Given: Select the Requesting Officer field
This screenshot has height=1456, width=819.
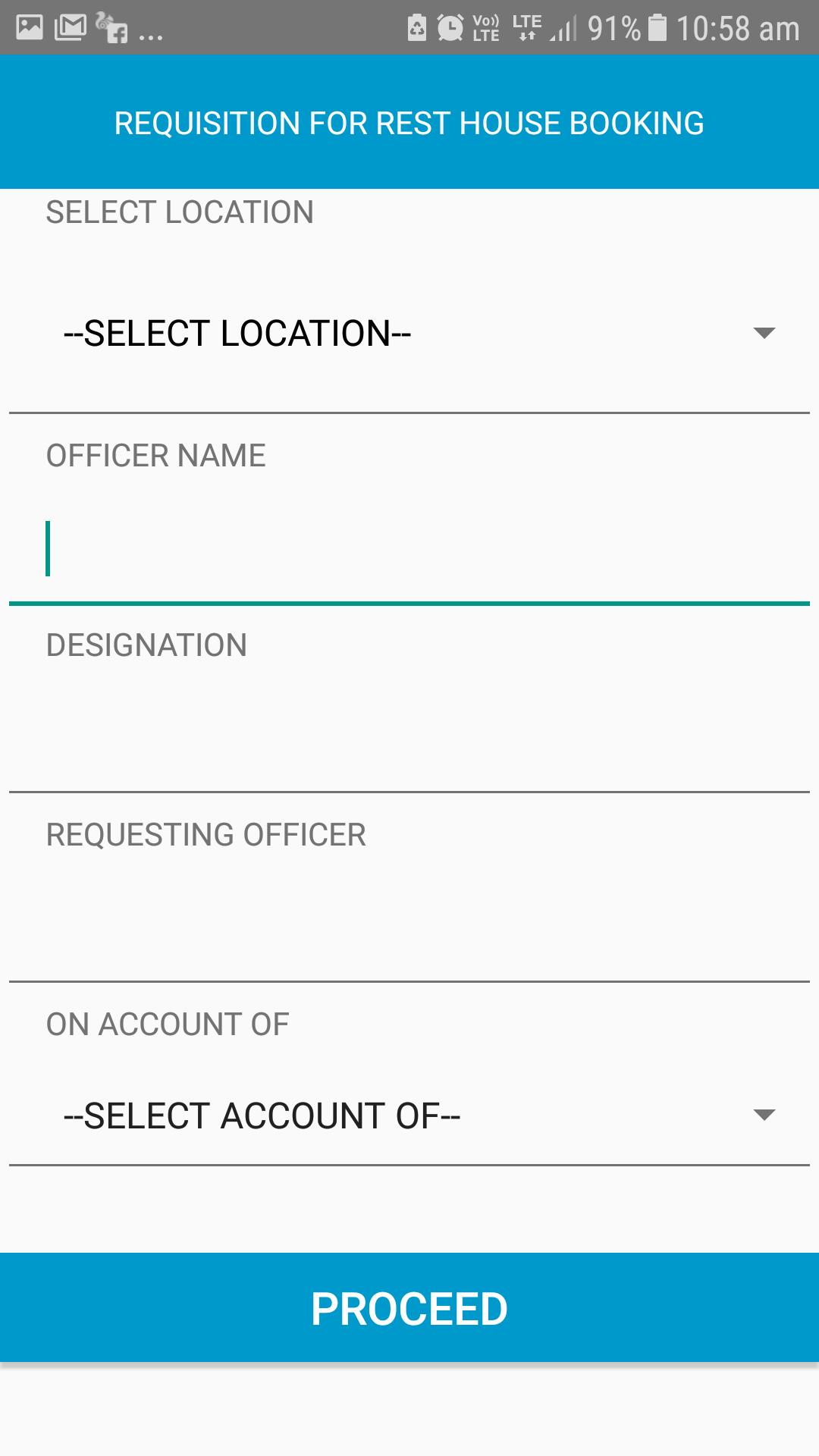Looking at the screenshot, I should coord(409,929).
